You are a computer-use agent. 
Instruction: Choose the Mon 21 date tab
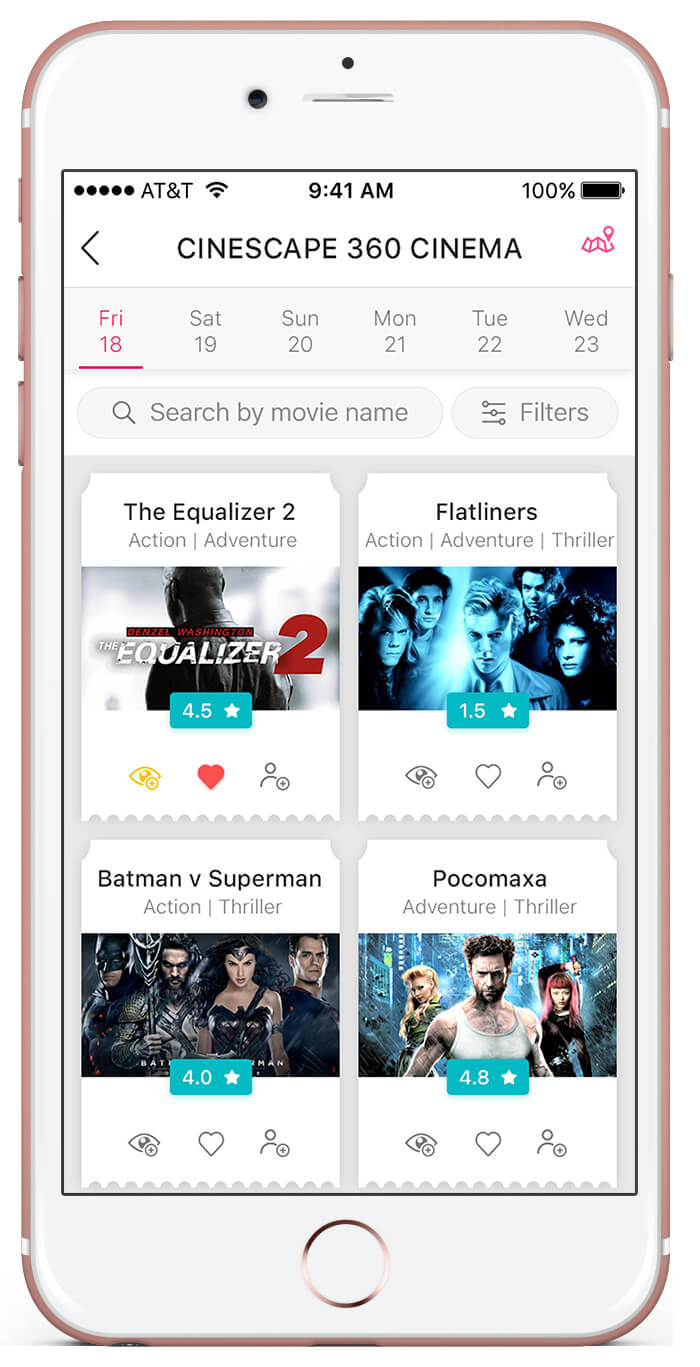395,331
